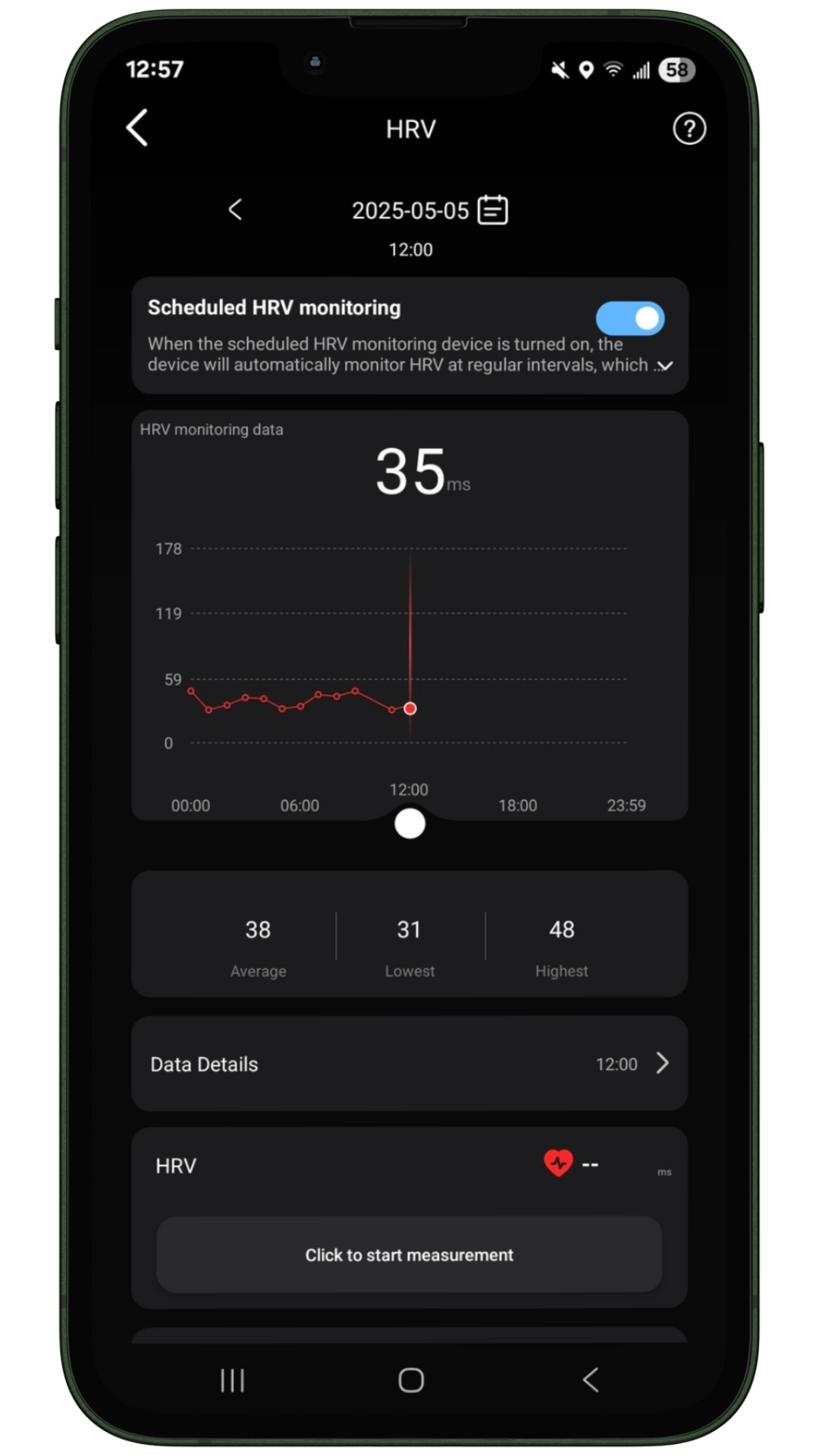Open the calendar date picker
819x1456 pixels.
[x=493, y=210]
